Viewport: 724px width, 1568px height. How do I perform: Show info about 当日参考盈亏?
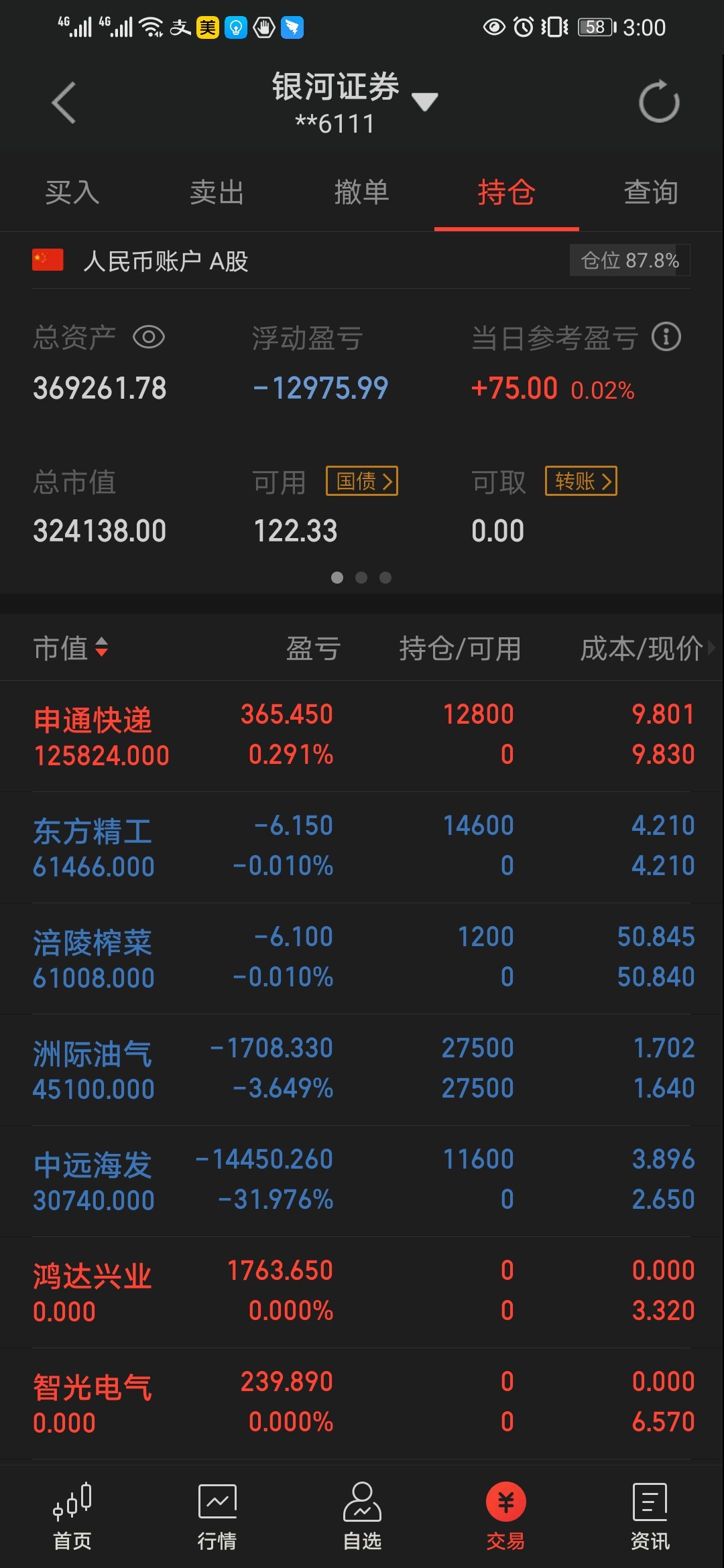point(666,337)
